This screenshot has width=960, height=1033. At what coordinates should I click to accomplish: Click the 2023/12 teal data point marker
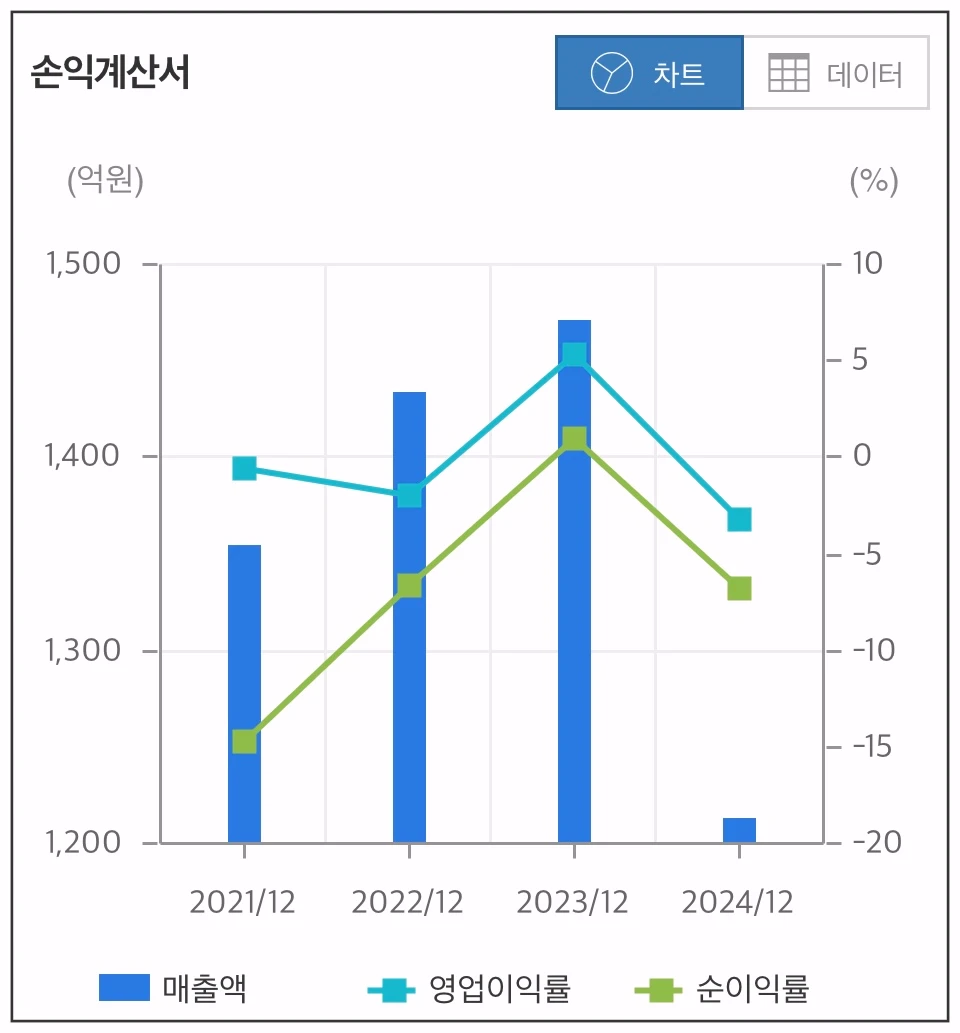[572, 355]
